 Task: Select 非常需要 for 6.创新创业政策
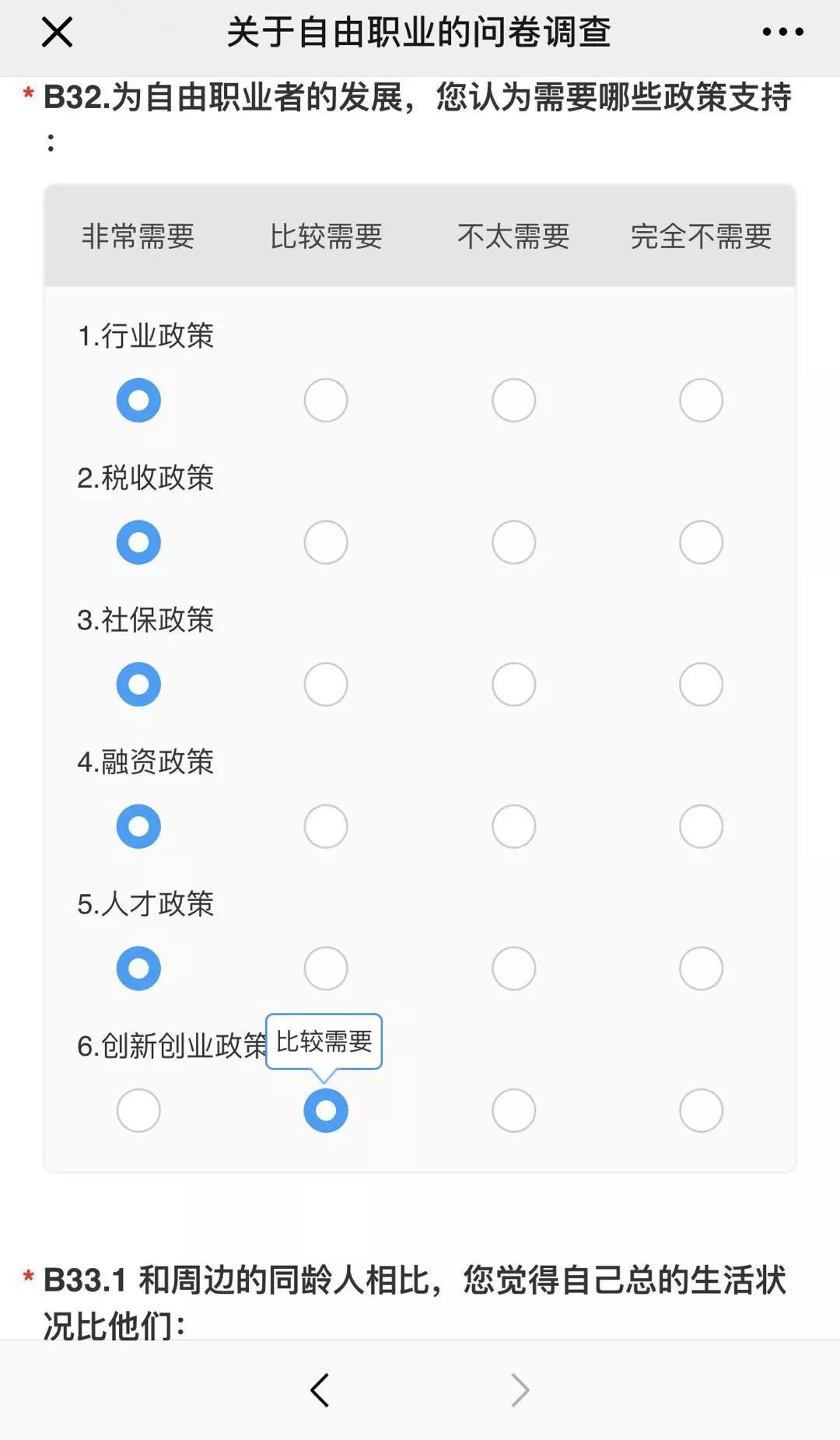click(x=138, y=1110)
